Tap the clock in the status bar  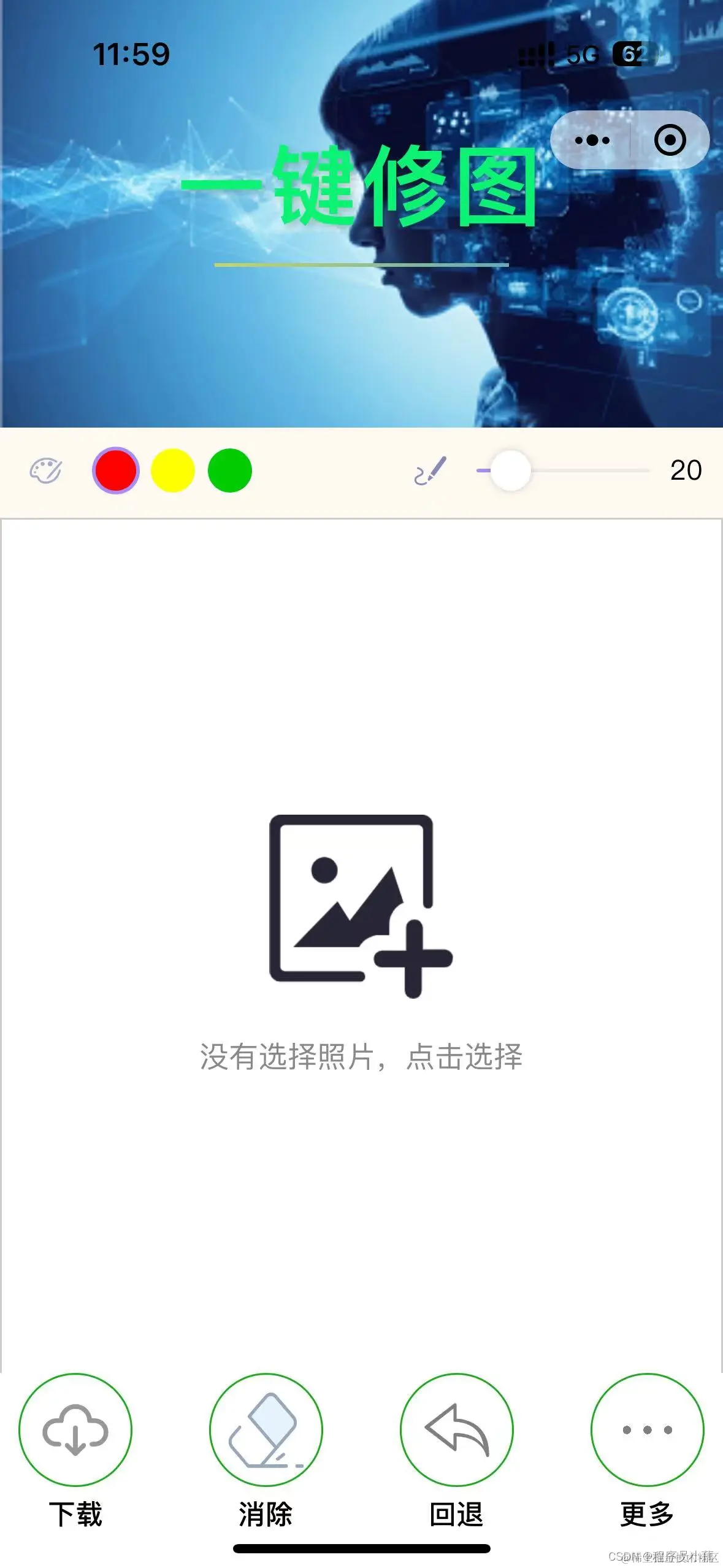(131, 54)
